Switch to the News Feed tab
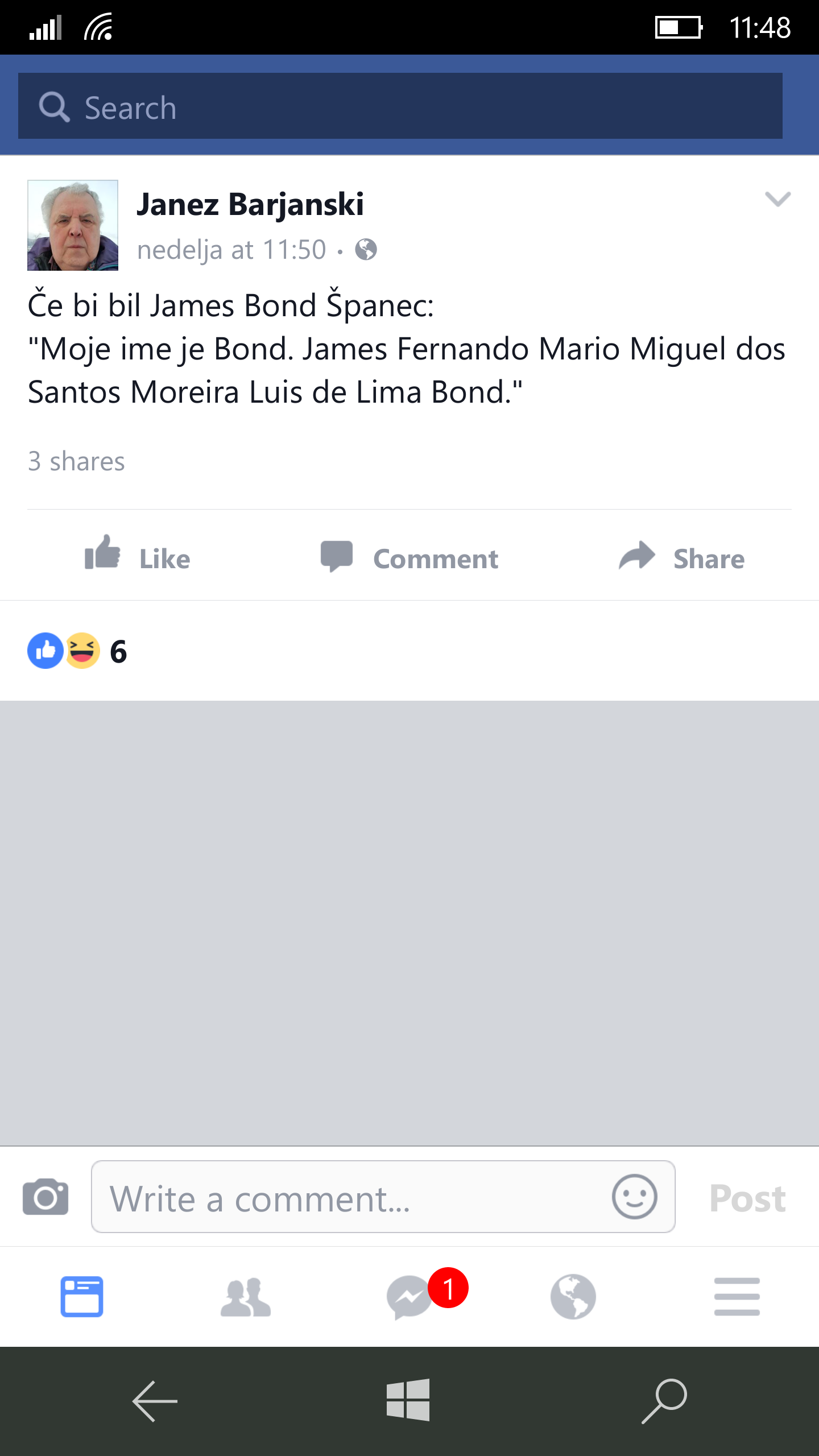The height and width of the screenshot is (1456, 819). [82, 1297]
